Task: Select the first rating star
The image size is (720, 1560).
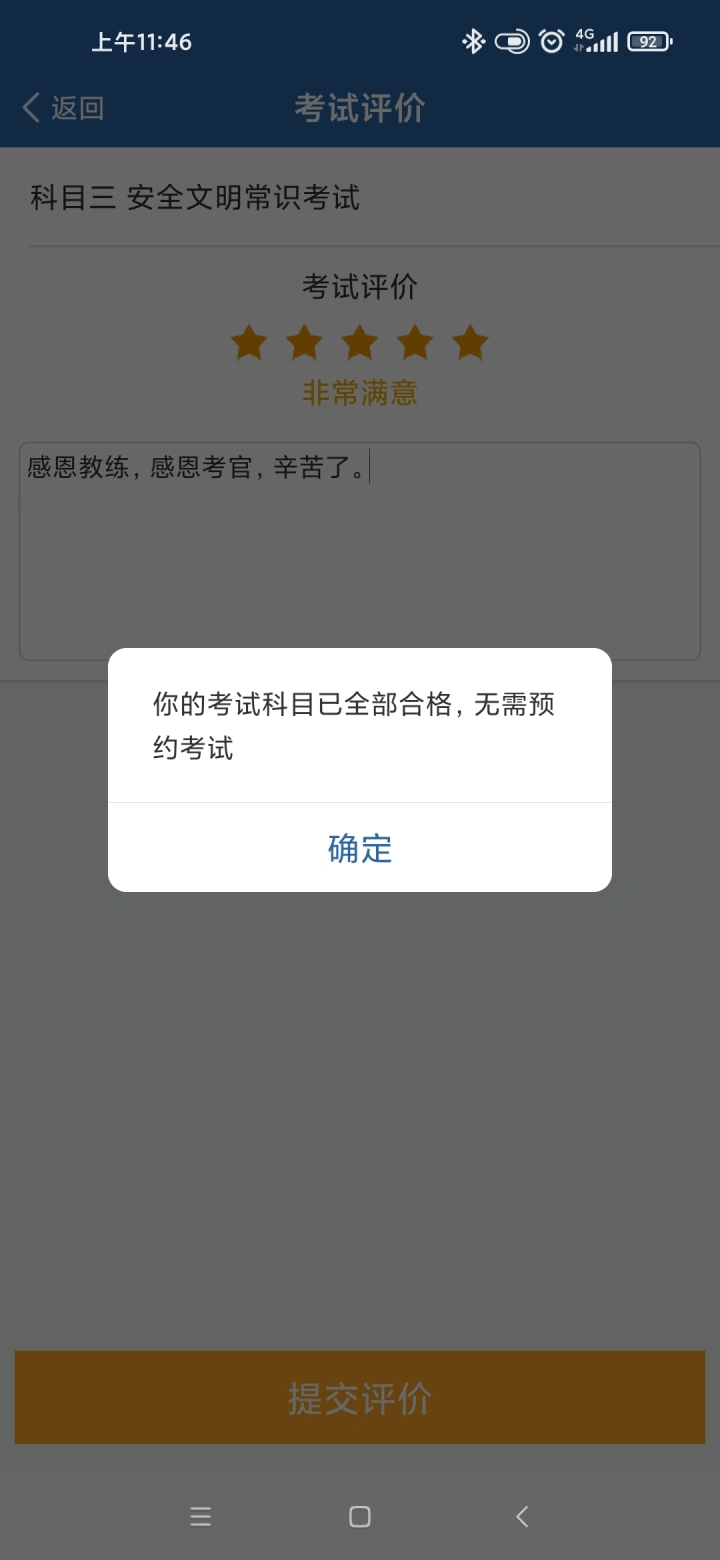Action: (249, 343)
